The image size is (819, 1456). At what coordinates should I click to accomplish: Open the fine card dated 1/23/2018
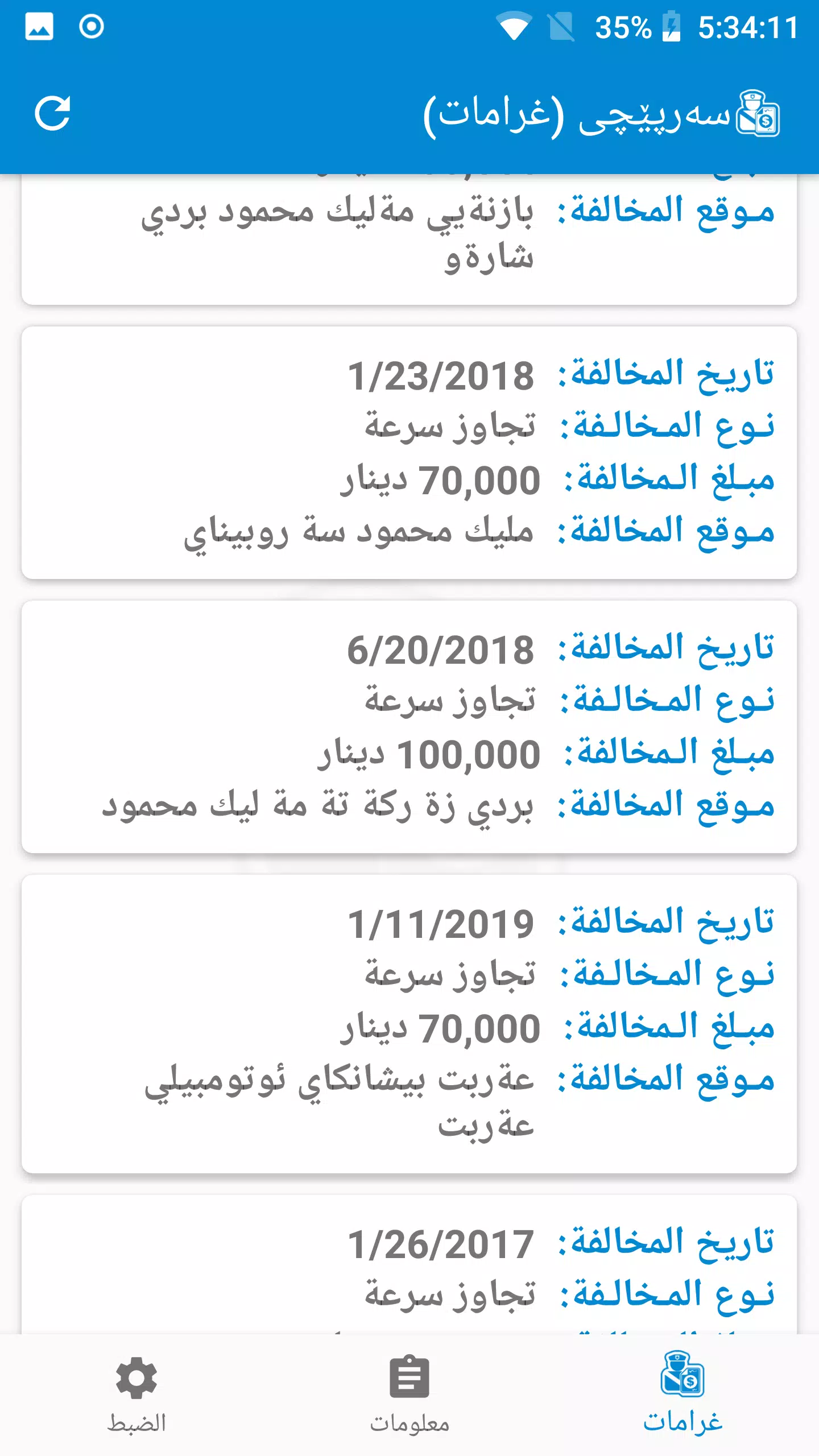click(409, 453)
